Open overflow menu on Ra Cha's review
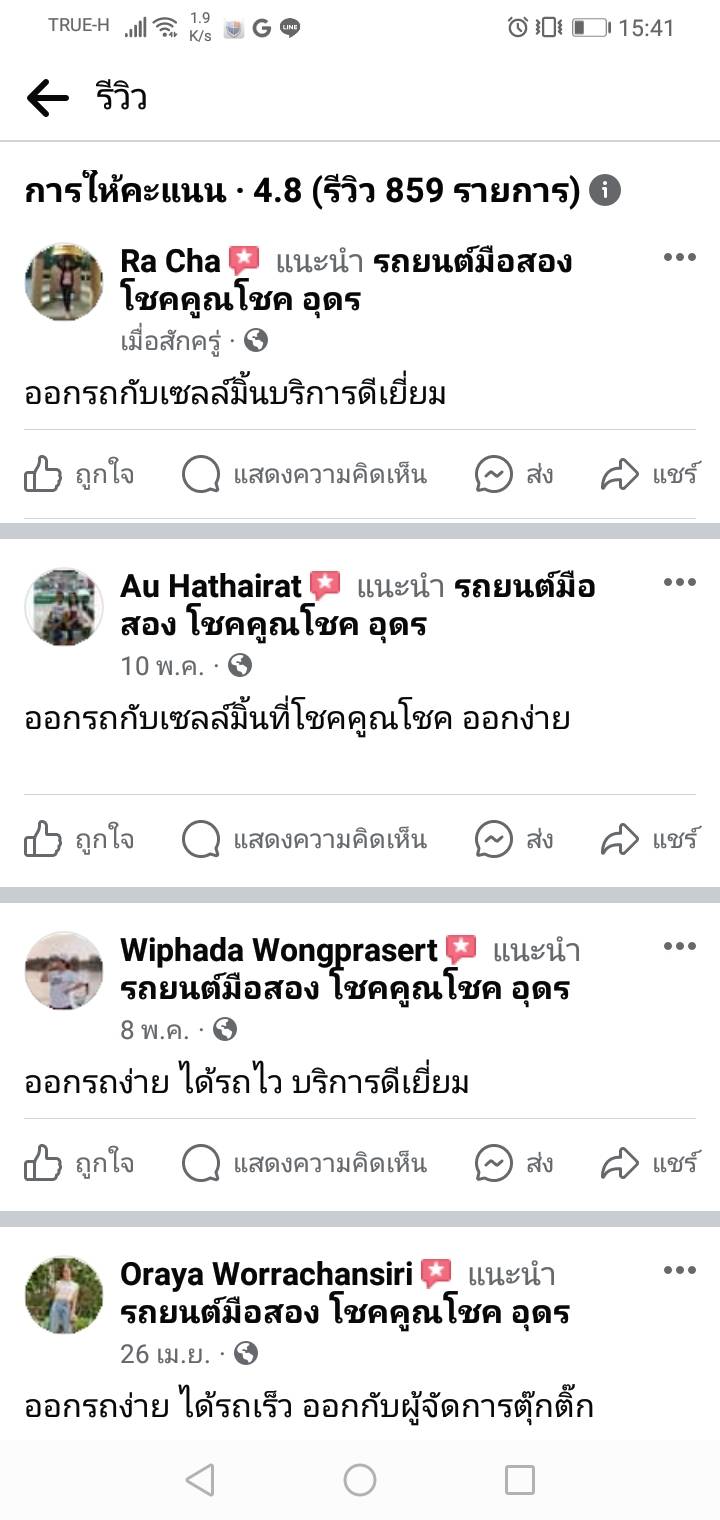The width and height of the screenshot is (720, 1520). [x=679, y=258]
